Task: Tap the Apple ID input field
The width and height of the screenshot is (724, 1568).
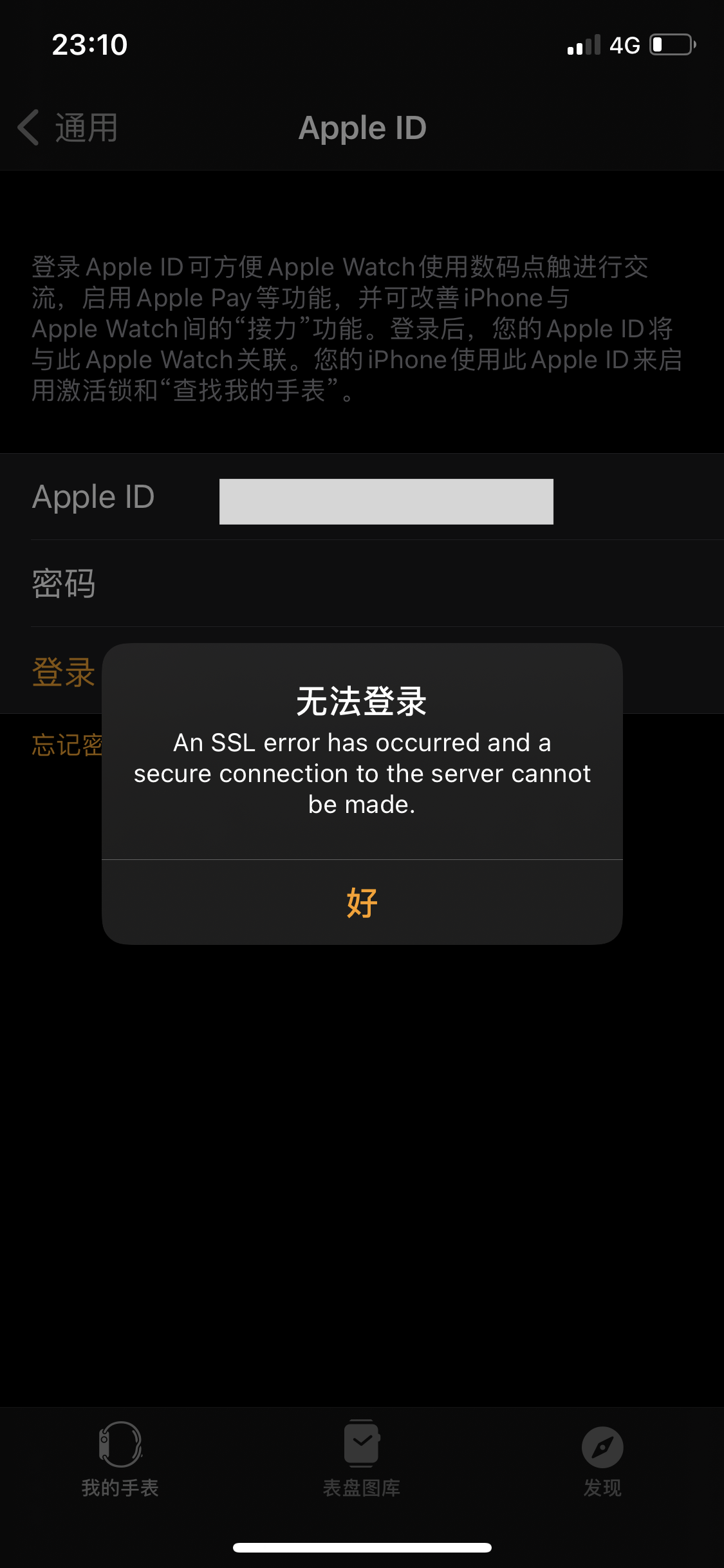Action: 385,501
